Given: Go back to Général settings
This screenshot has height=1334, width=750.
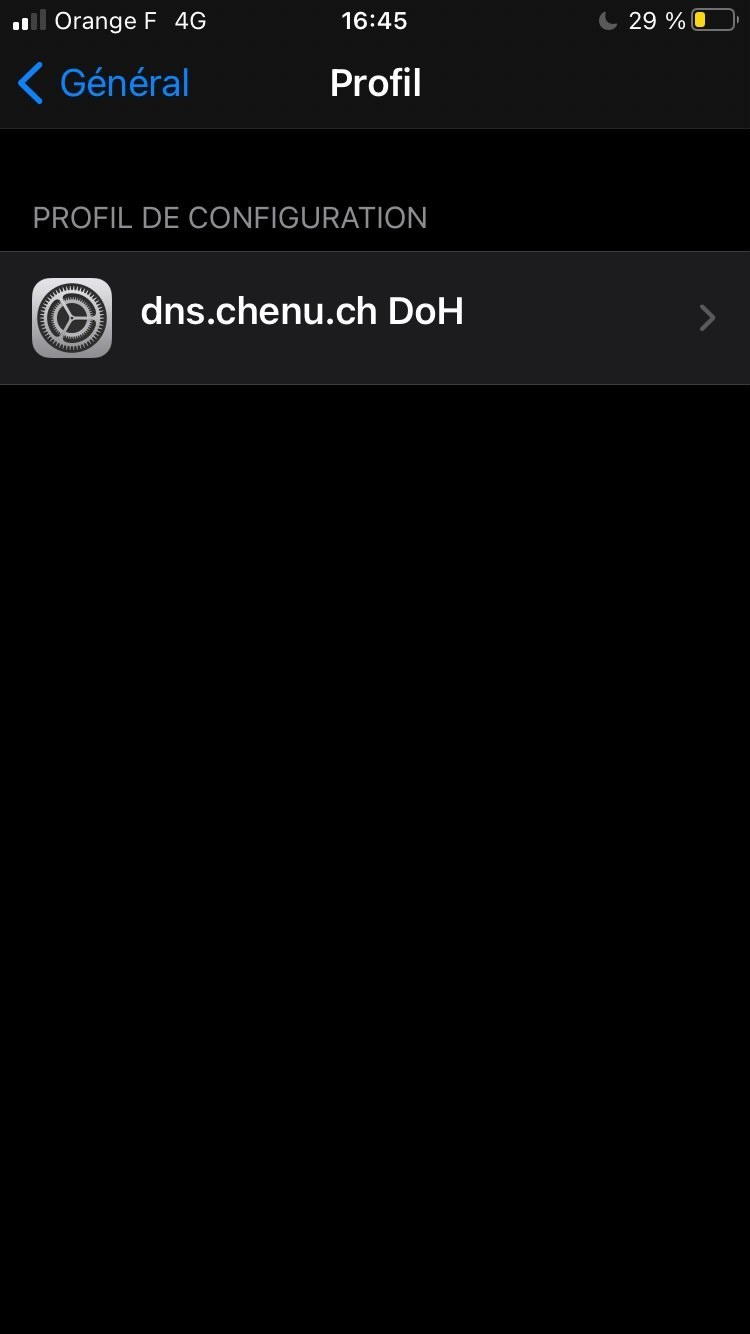Looking at the screenshot, I should click(x=104, y=83).
